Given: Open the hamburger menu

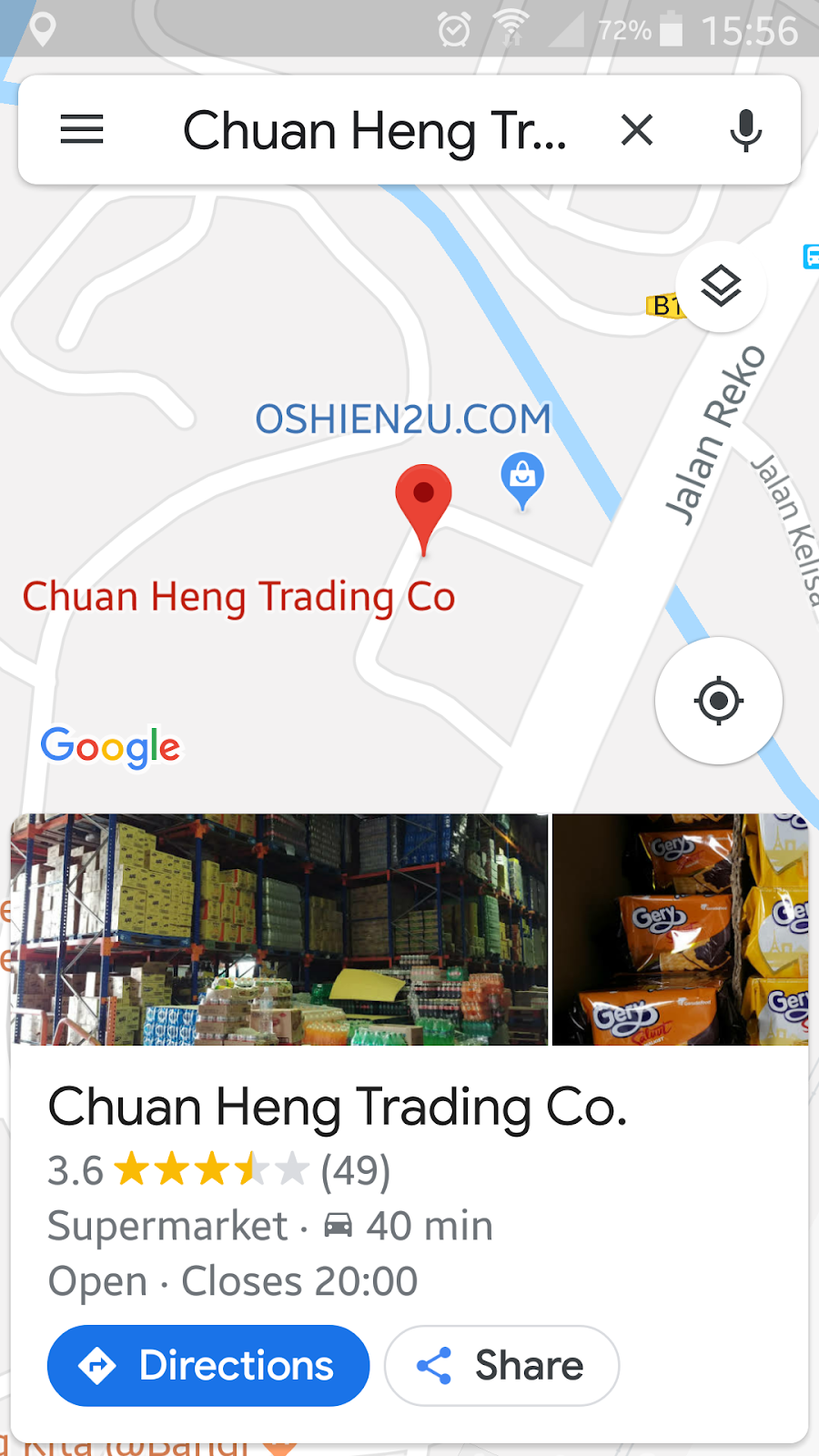Looking at the screenshot, I should point(82,130).
